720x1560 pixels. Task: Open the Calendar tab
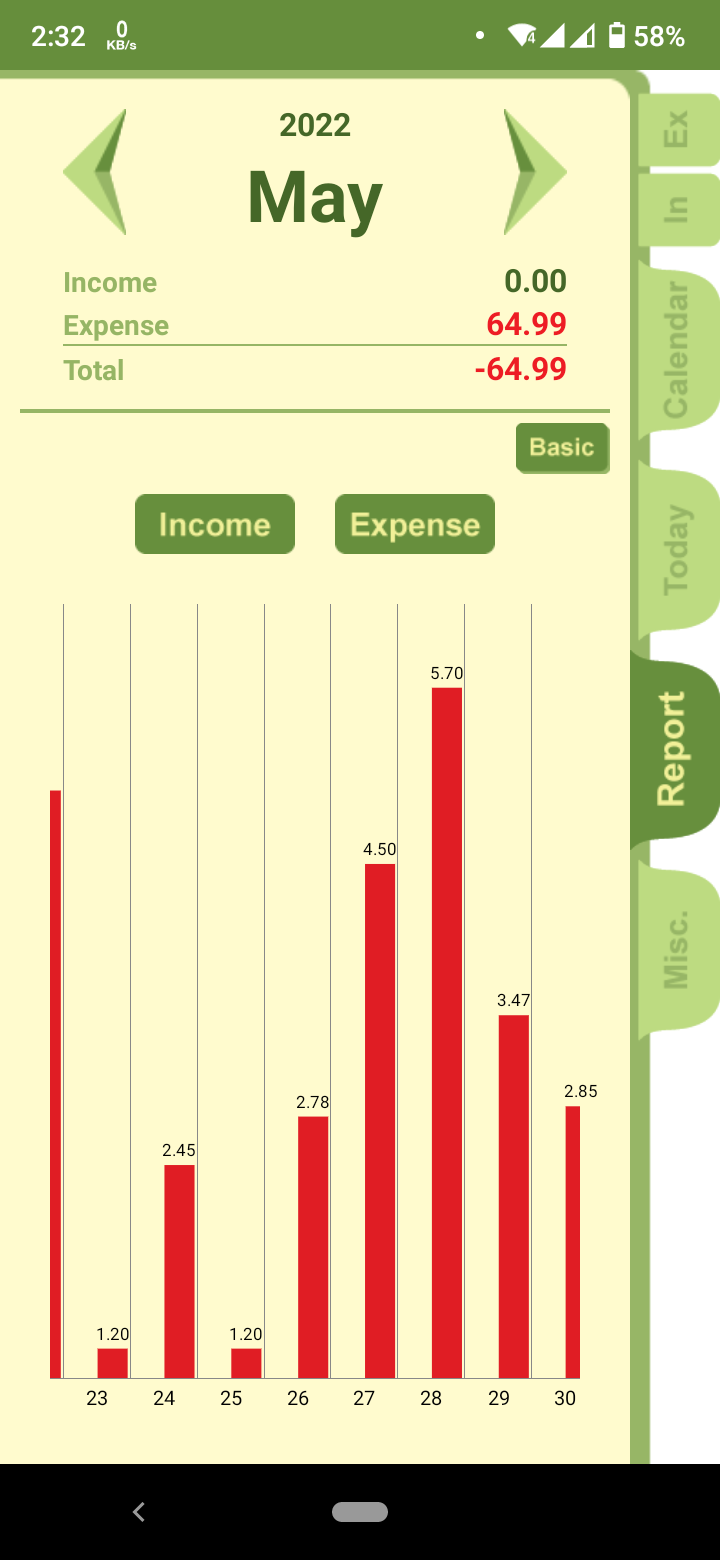point(678,350)
